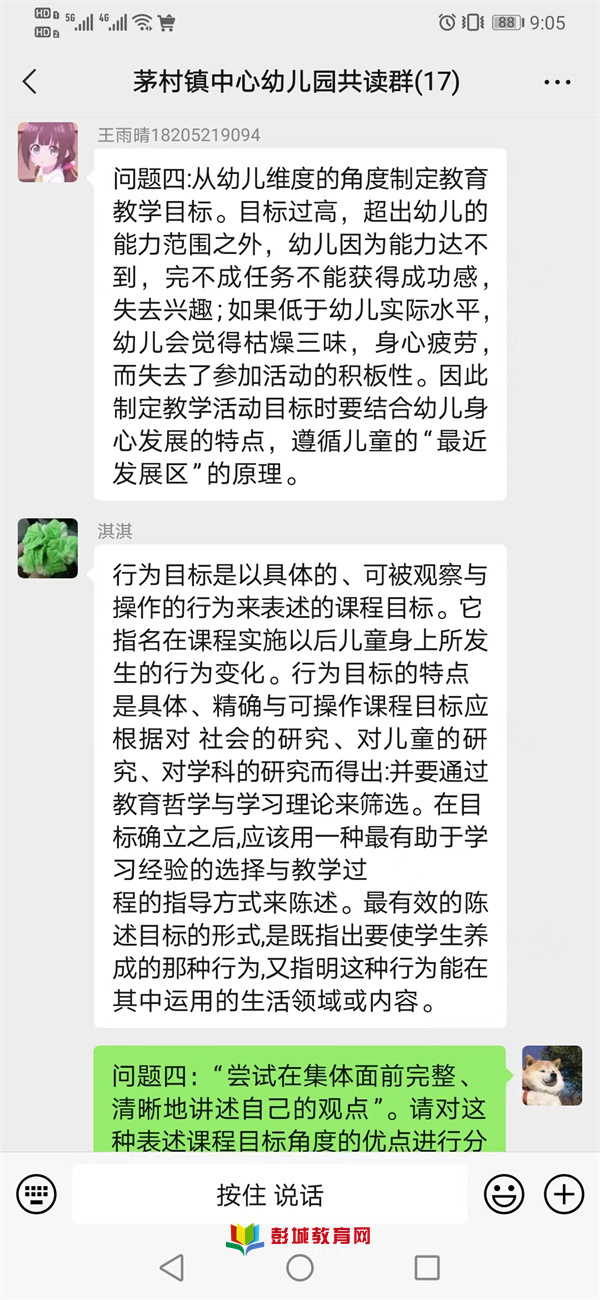Switch to keyboard text input
The height and width of the screenshot is (1300, 600).
37,1193
